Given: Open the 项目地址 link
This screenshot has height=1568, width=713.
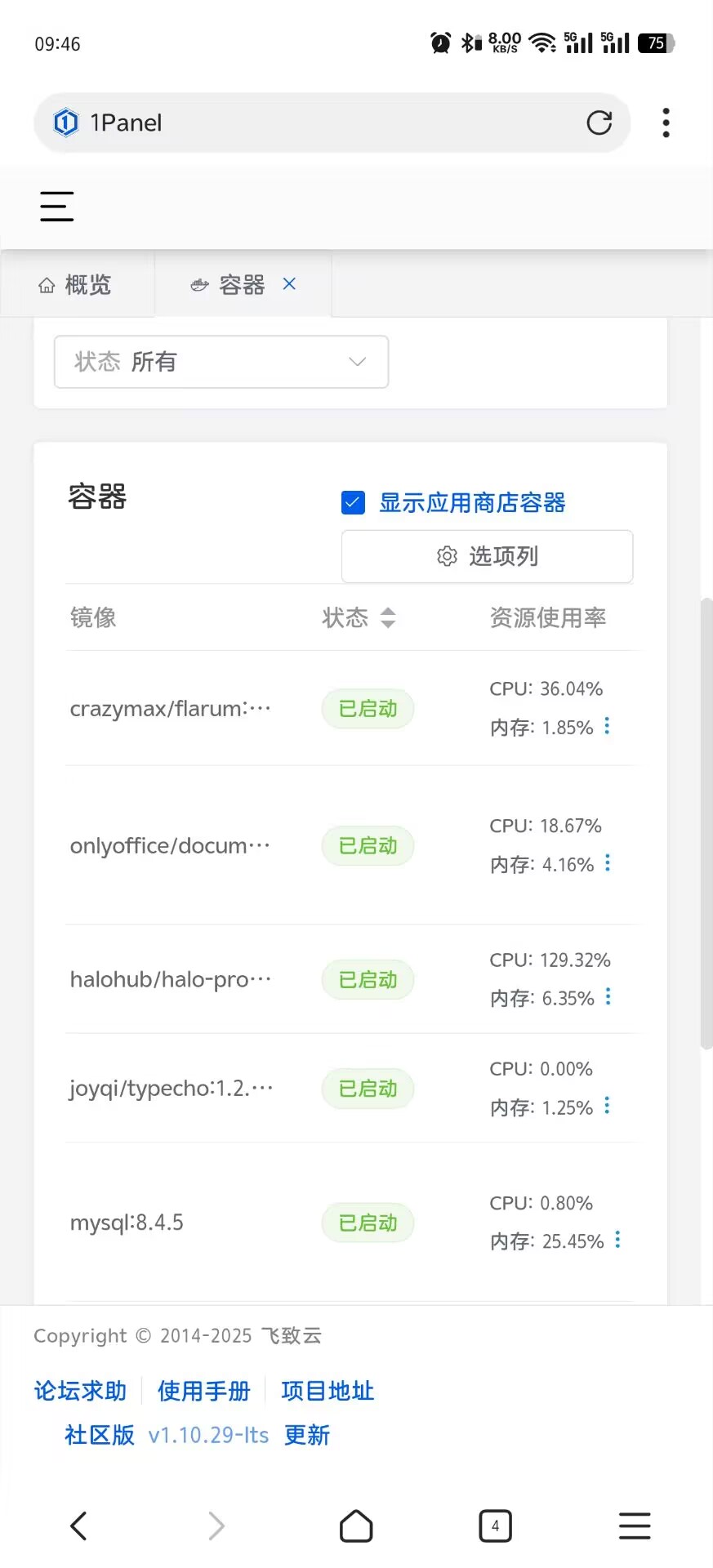Looking at the screenshot, I should pyautogui.click(x=328, y=1391).
